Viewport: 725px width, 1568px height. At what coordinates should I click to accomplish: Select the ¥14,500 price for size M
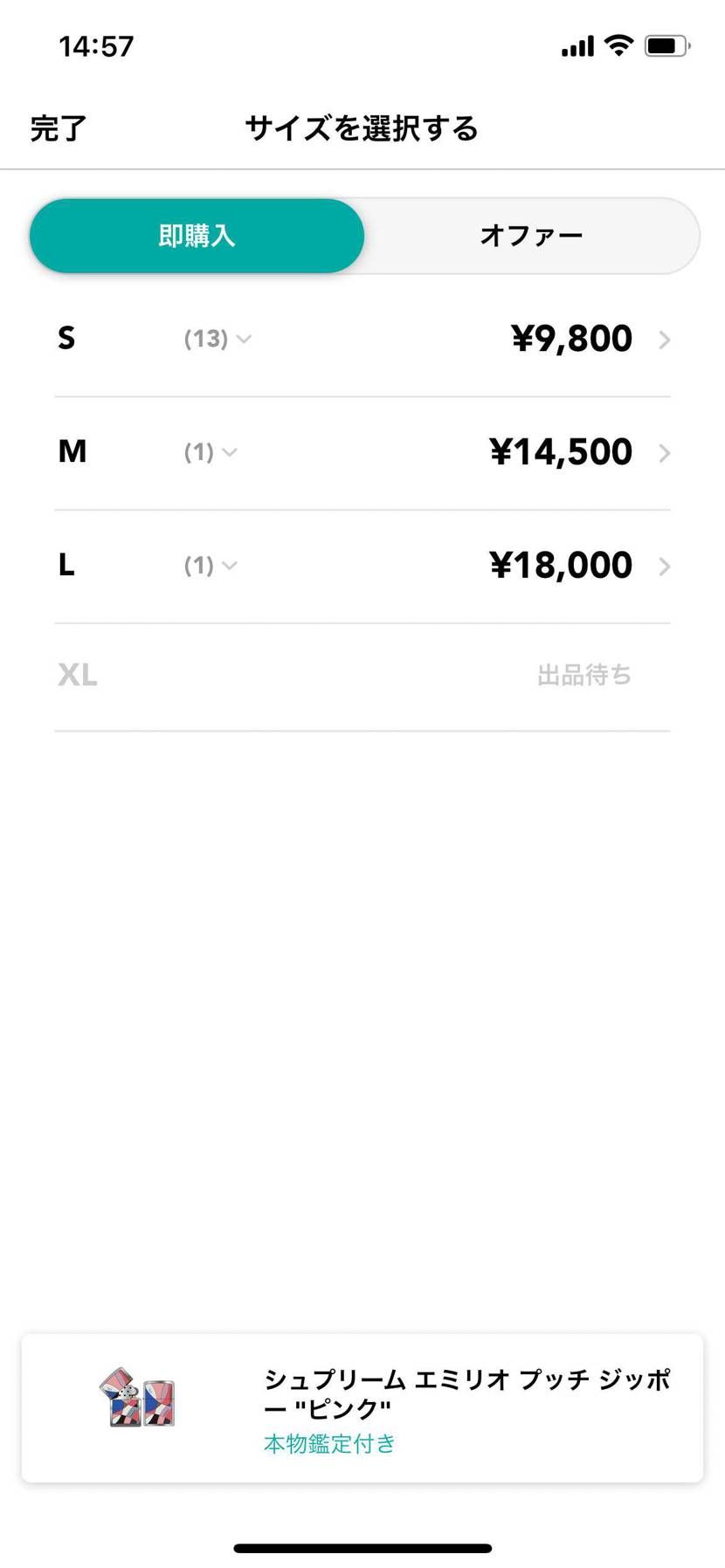point(563,452)
